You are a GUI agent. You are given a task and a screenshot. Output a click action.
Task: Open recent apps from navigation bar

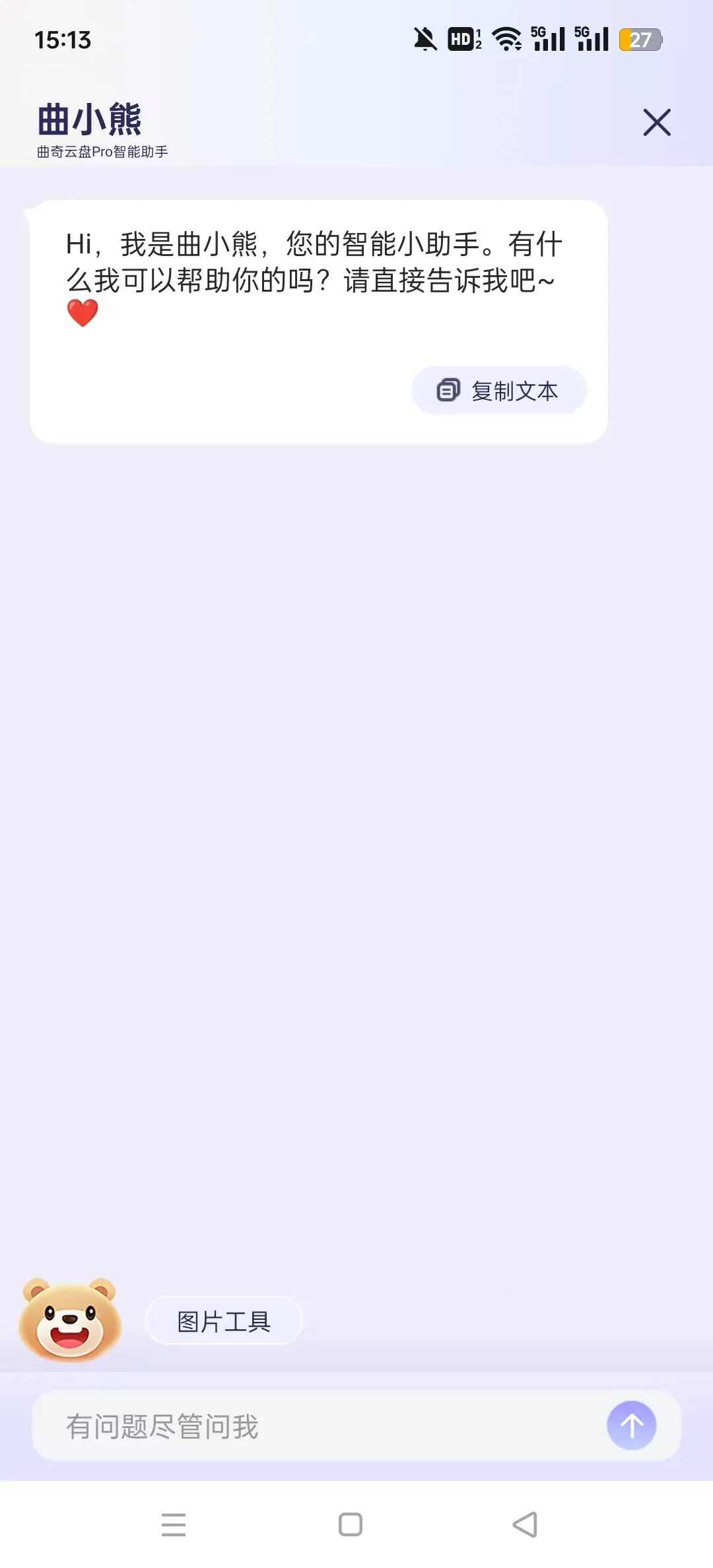(x=174, y=1524)
